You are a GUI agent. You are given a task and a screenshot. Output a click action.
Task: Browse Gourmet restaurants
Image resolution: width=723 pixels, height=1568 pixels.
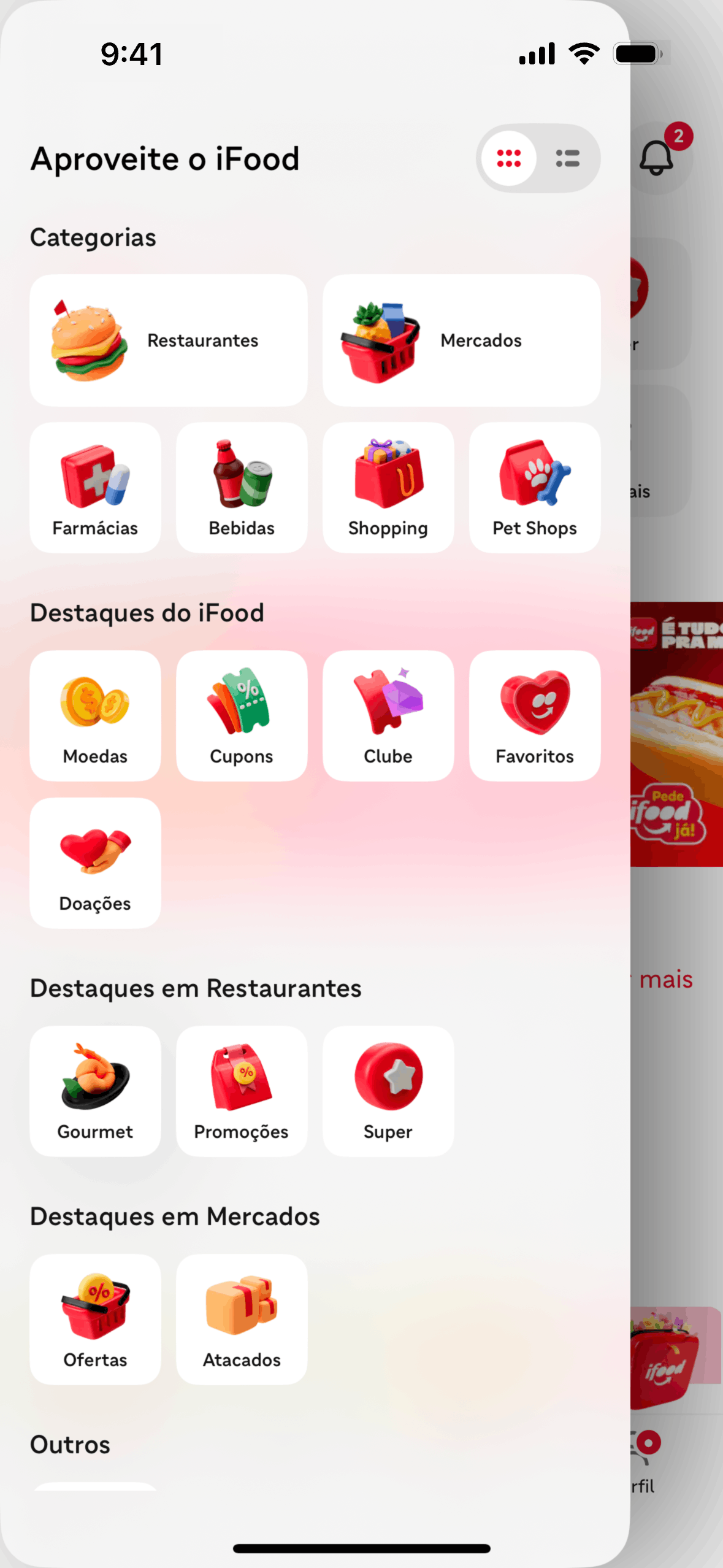[x=95, y=1091]
